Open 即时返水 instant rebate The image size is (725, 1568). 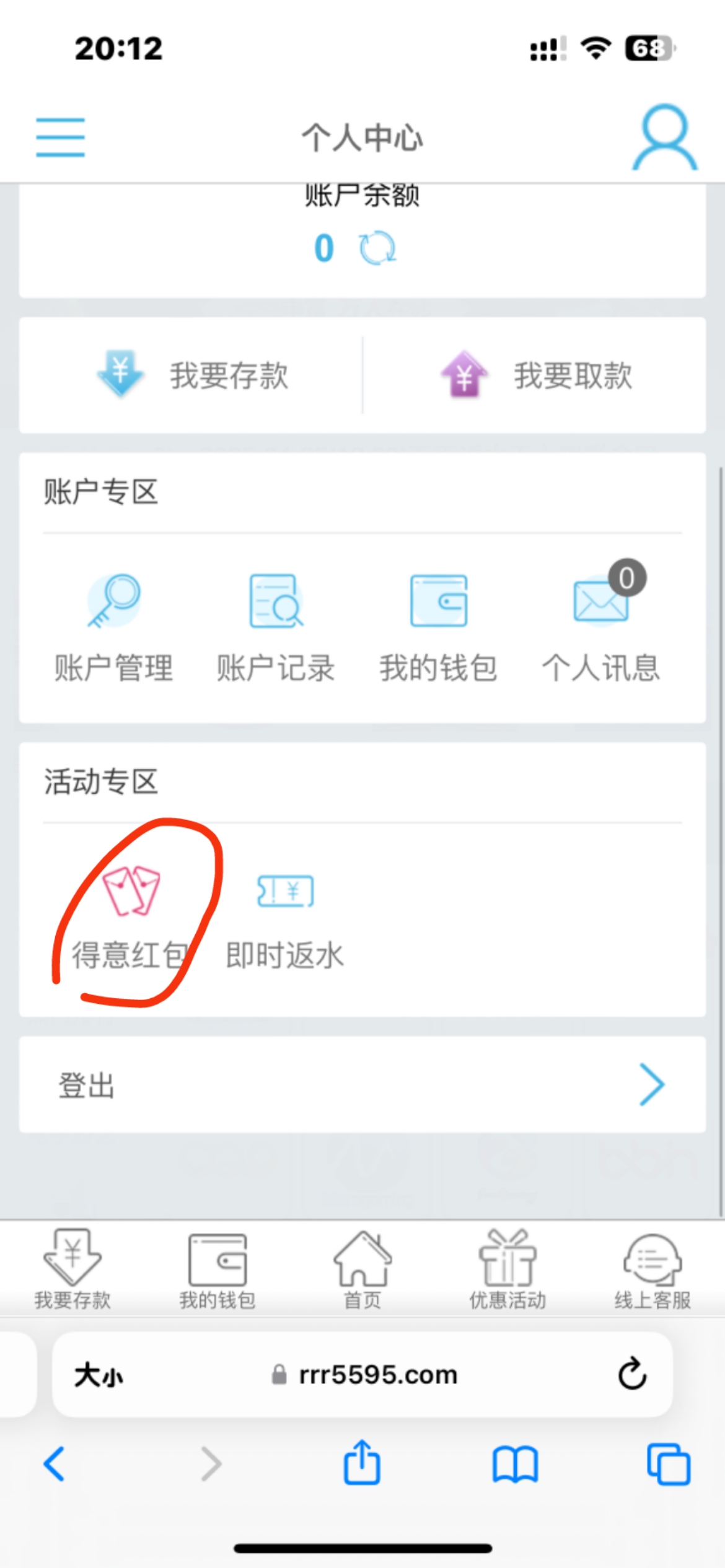pyautogui.click(x=285, y=917)
